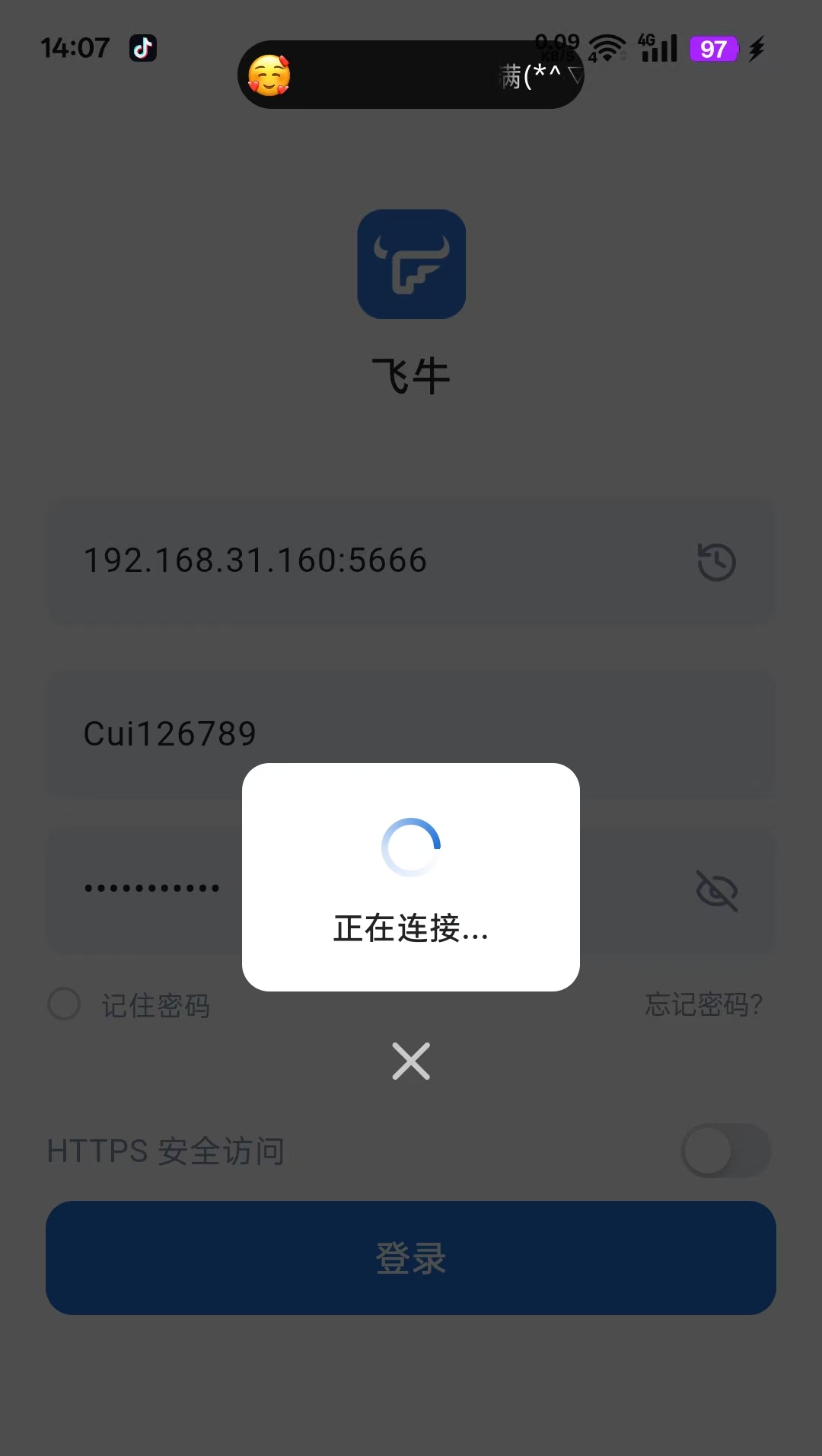Tap the Wi-Fi signal icon

point(605,46)
